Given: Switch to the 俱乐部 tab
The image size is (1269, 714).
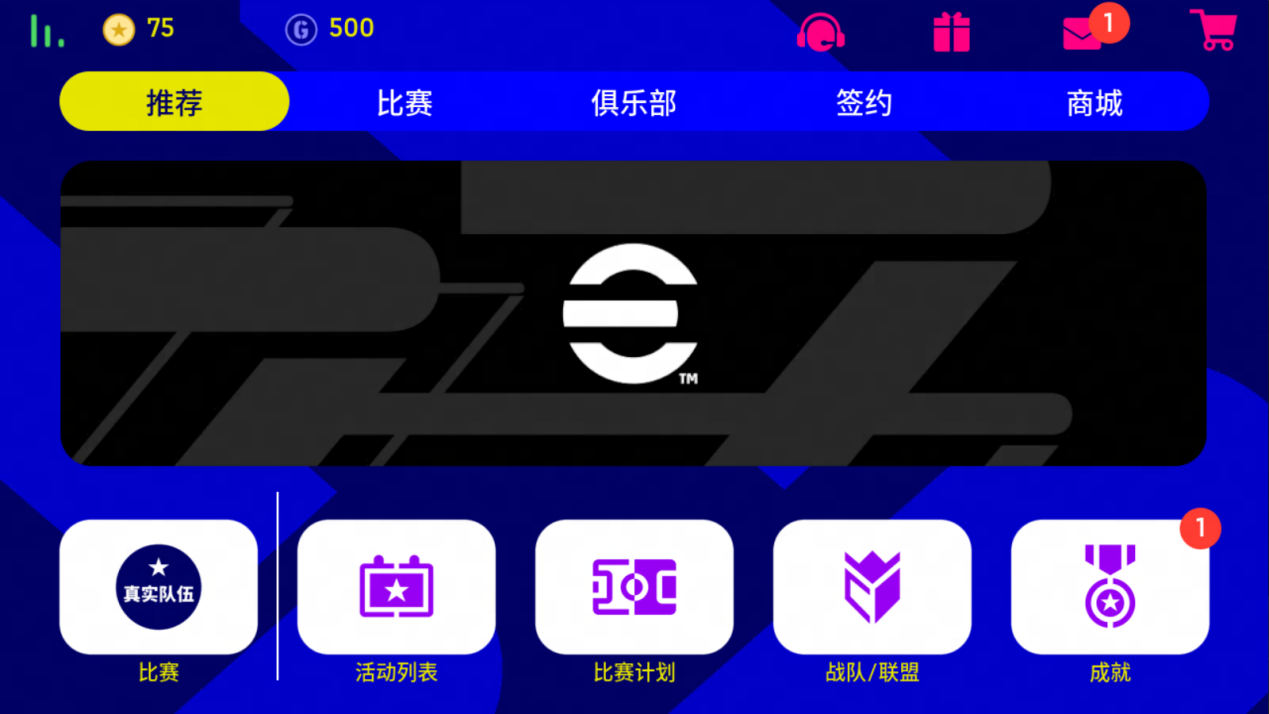Looking at the screenshot, I should [634, 102].
